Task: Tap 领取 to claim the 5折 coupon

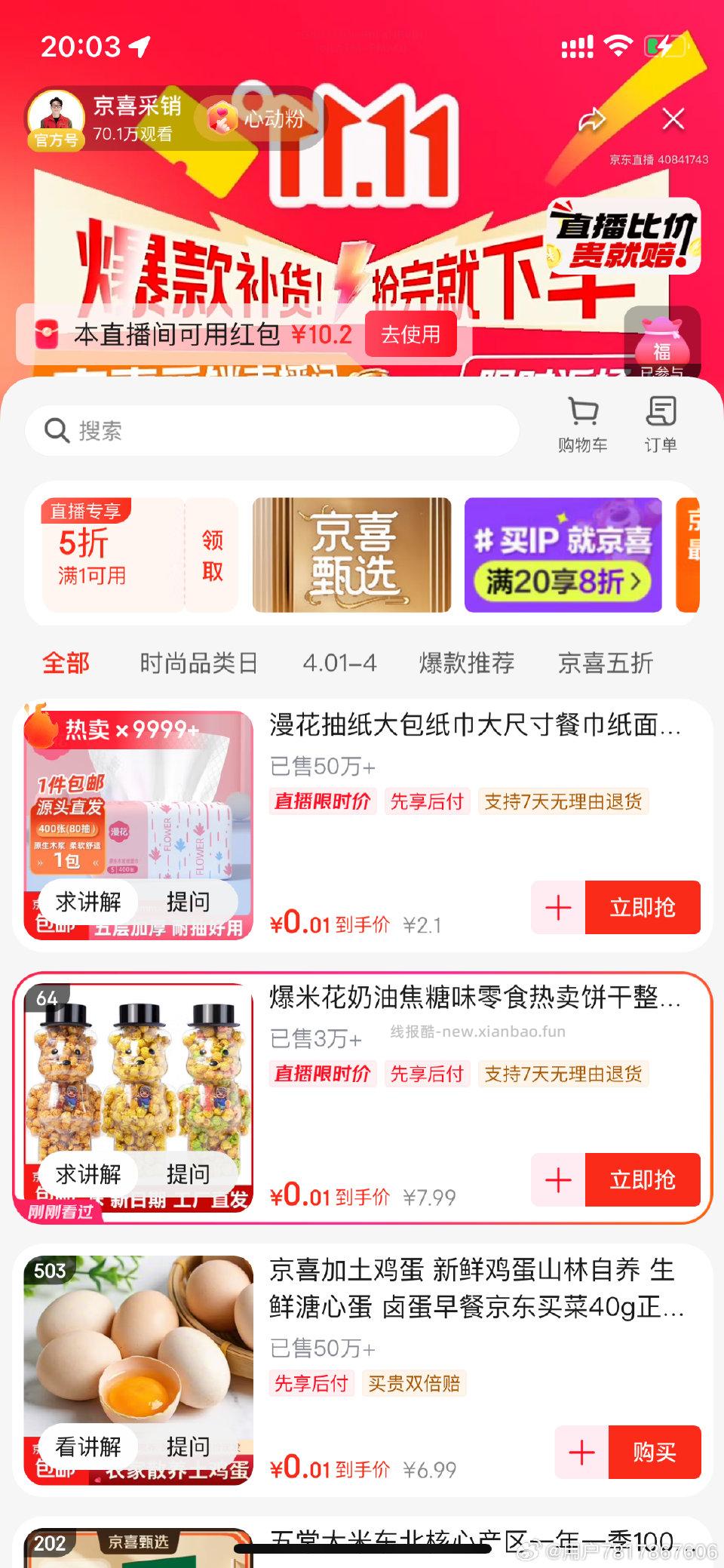Action: [211, 555]
